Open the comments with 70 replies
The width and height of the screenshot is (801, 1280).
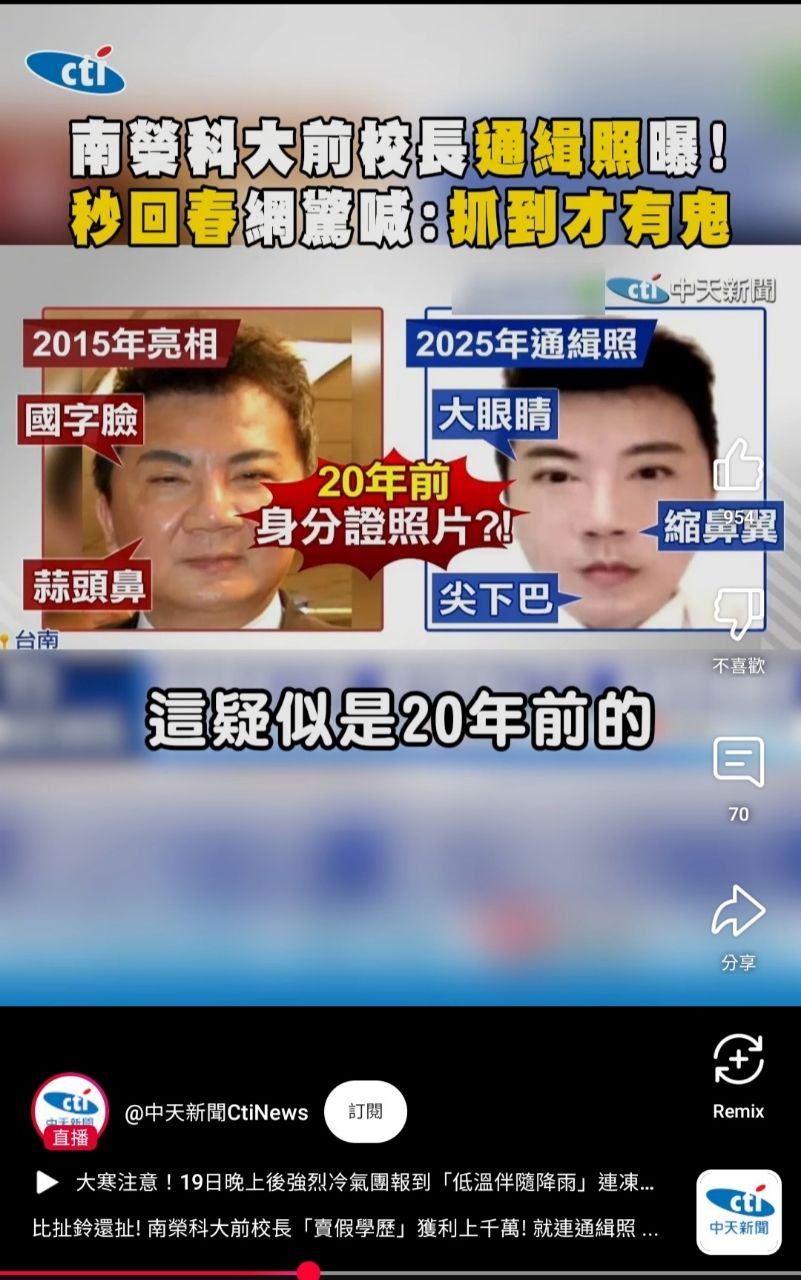738,763
